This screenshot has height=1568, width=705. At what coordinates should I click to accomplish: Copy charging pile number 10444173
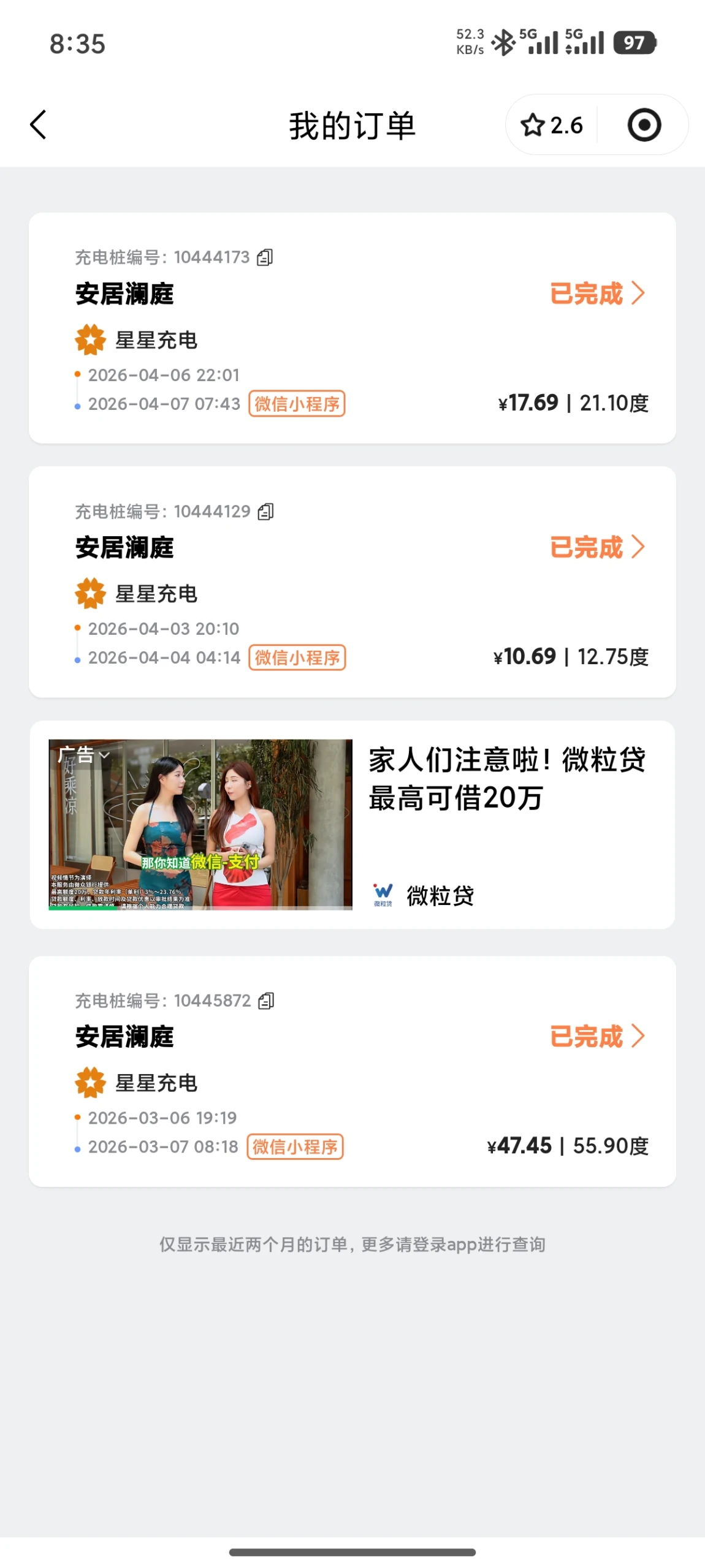[265, 257]
